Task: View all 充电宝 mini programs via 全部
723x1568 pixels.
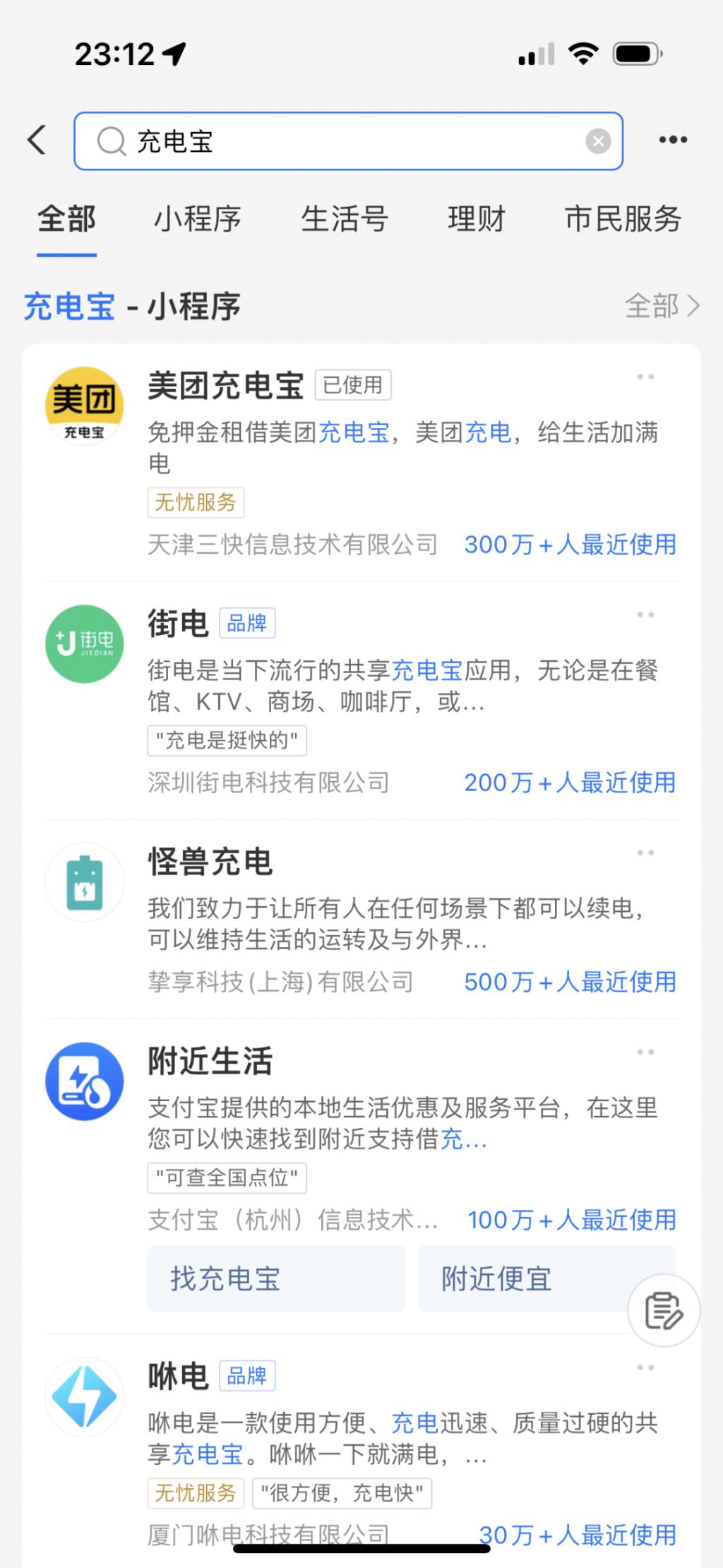Action: tap(662, 306)
